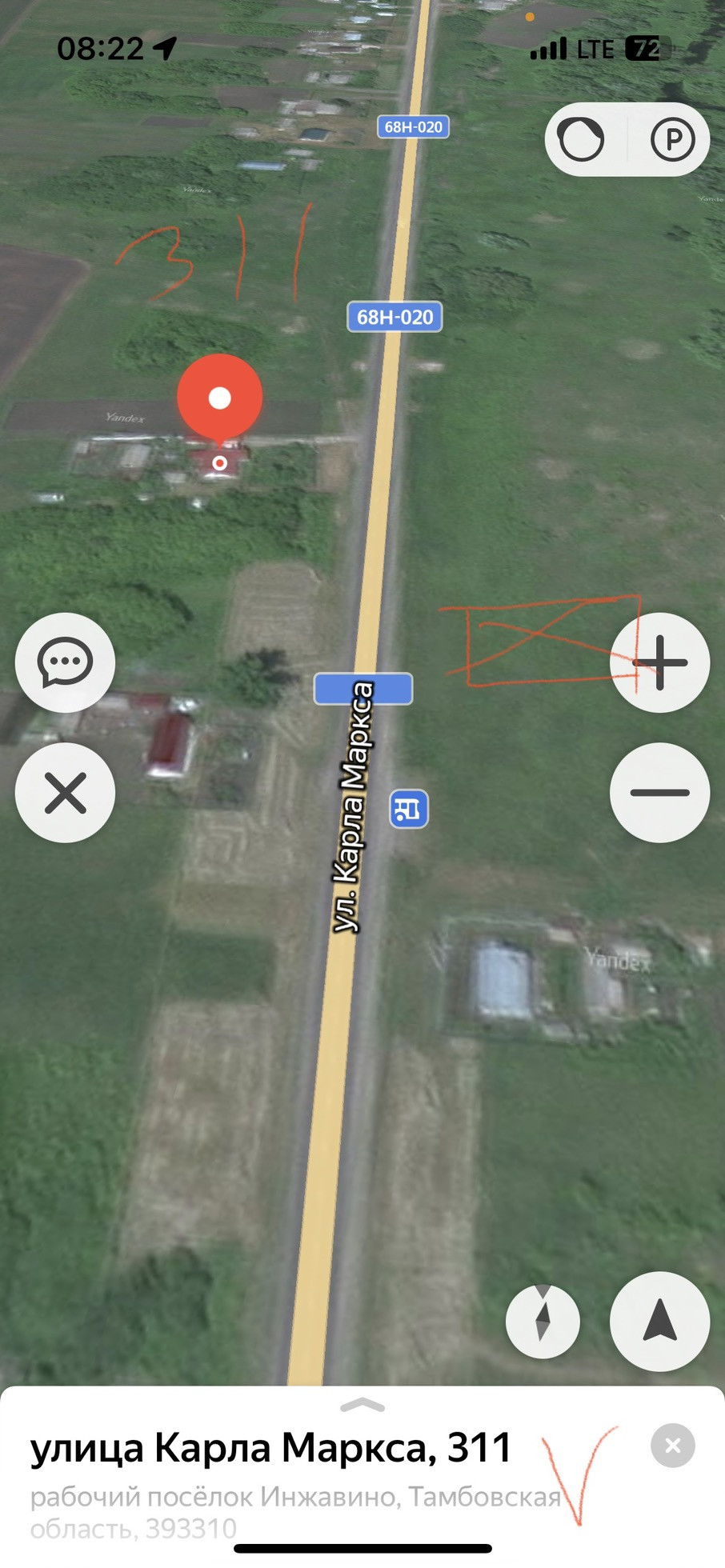
Task: Show parking layer on the map
Action: 672,140
